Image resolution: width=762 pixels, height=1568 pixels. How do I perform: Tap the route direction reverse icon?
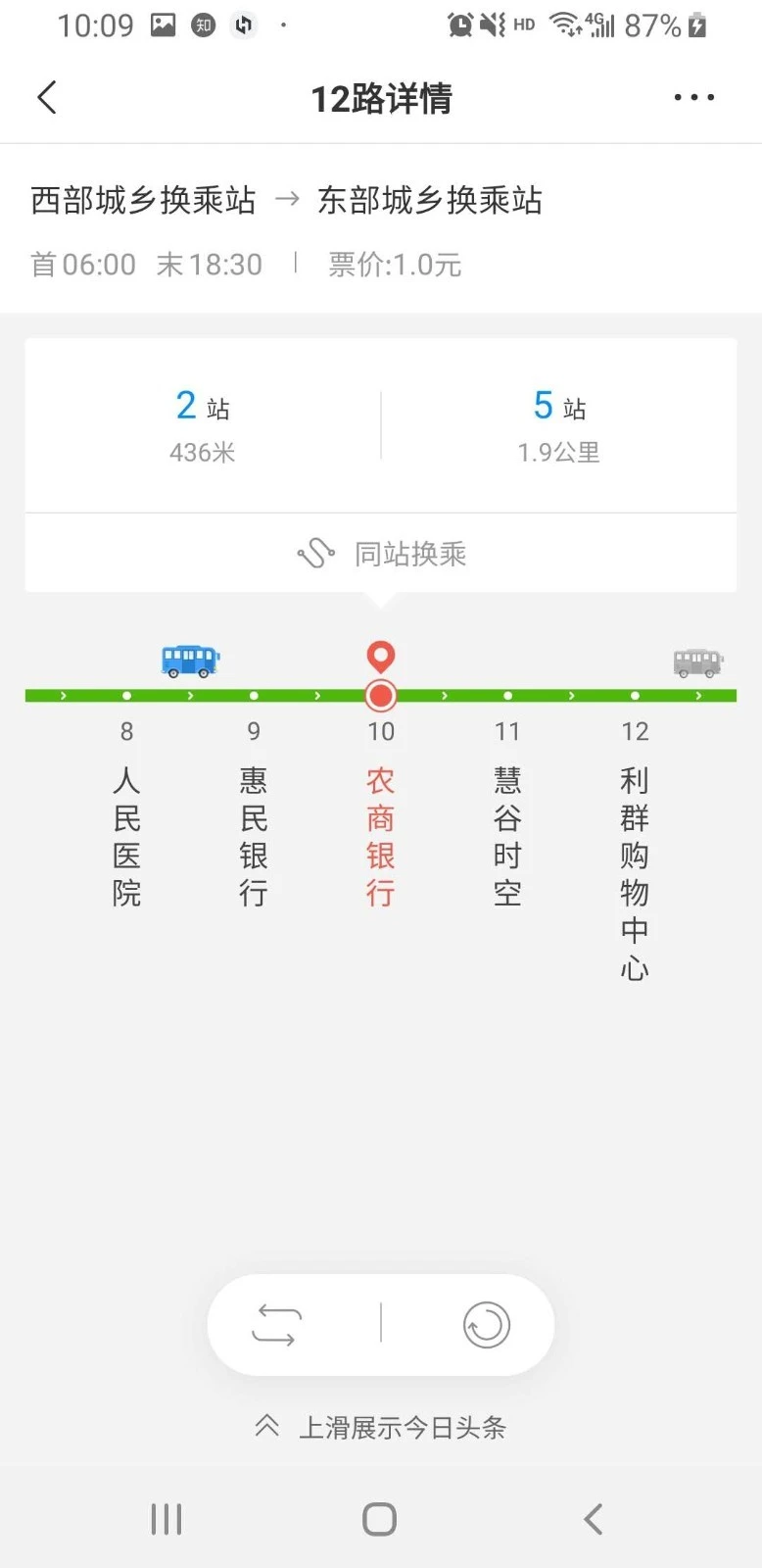275,1324
